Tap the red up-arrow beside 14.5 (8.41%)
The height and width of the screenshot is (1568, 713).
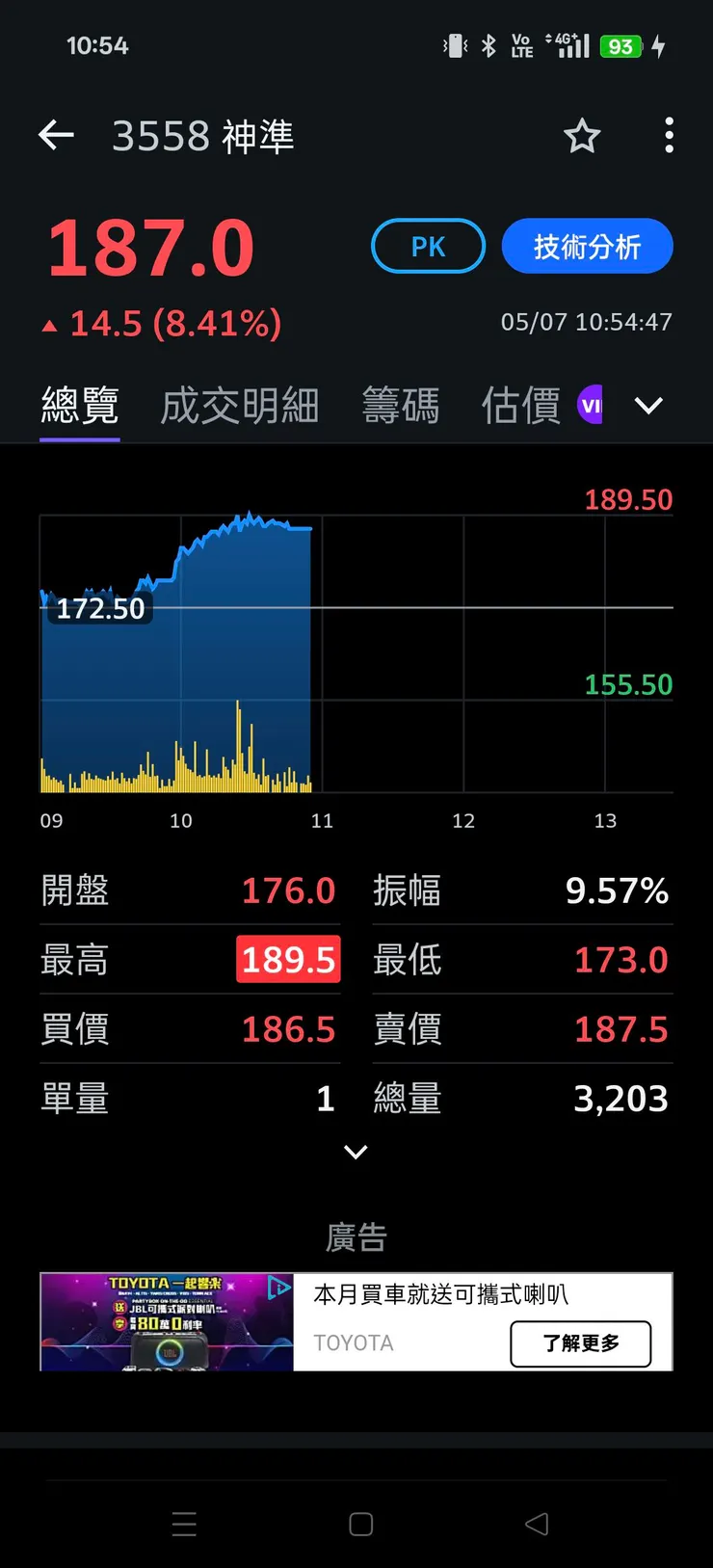point(50,323)
